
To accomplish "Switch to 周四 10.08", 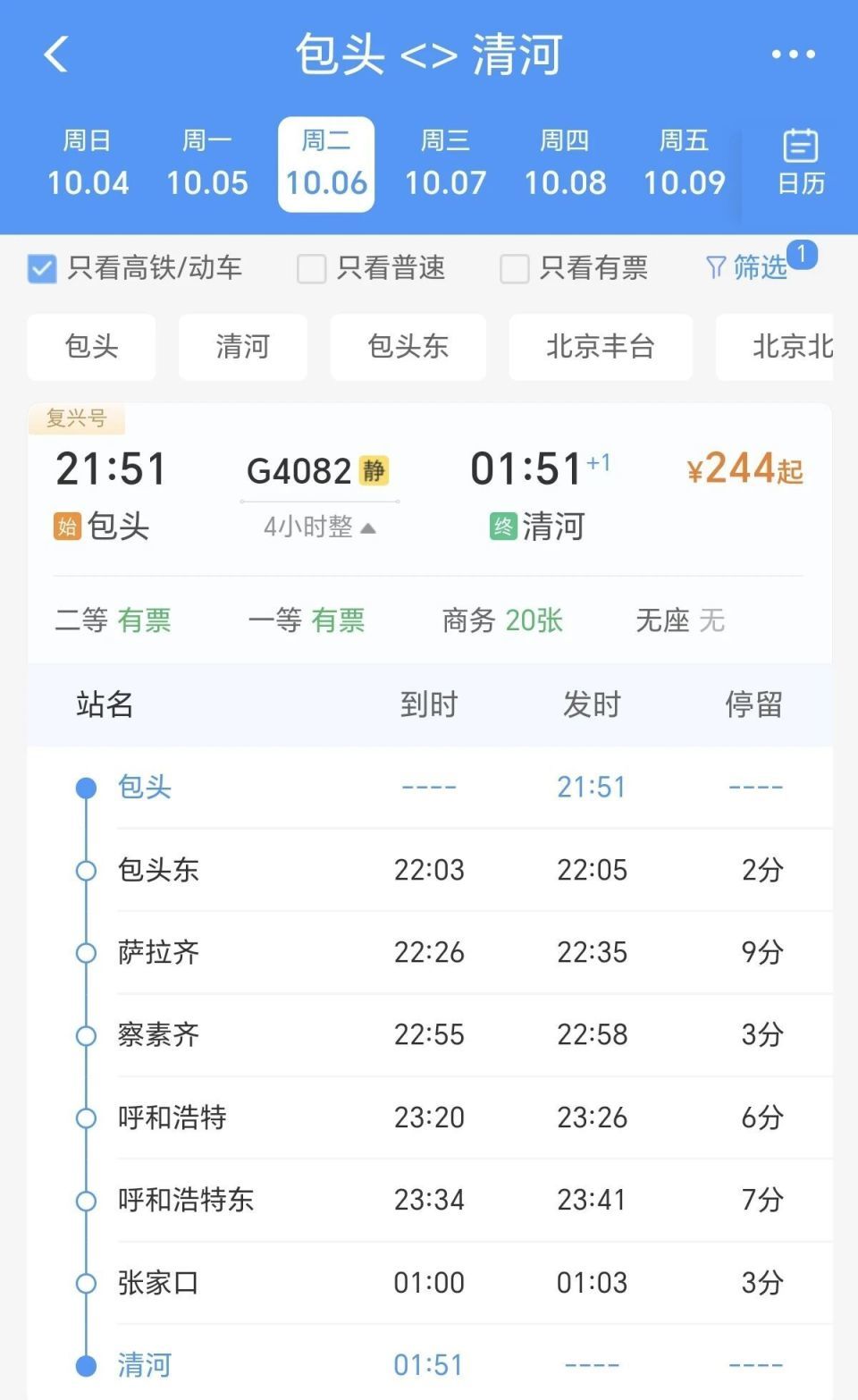I will point(565,164).
